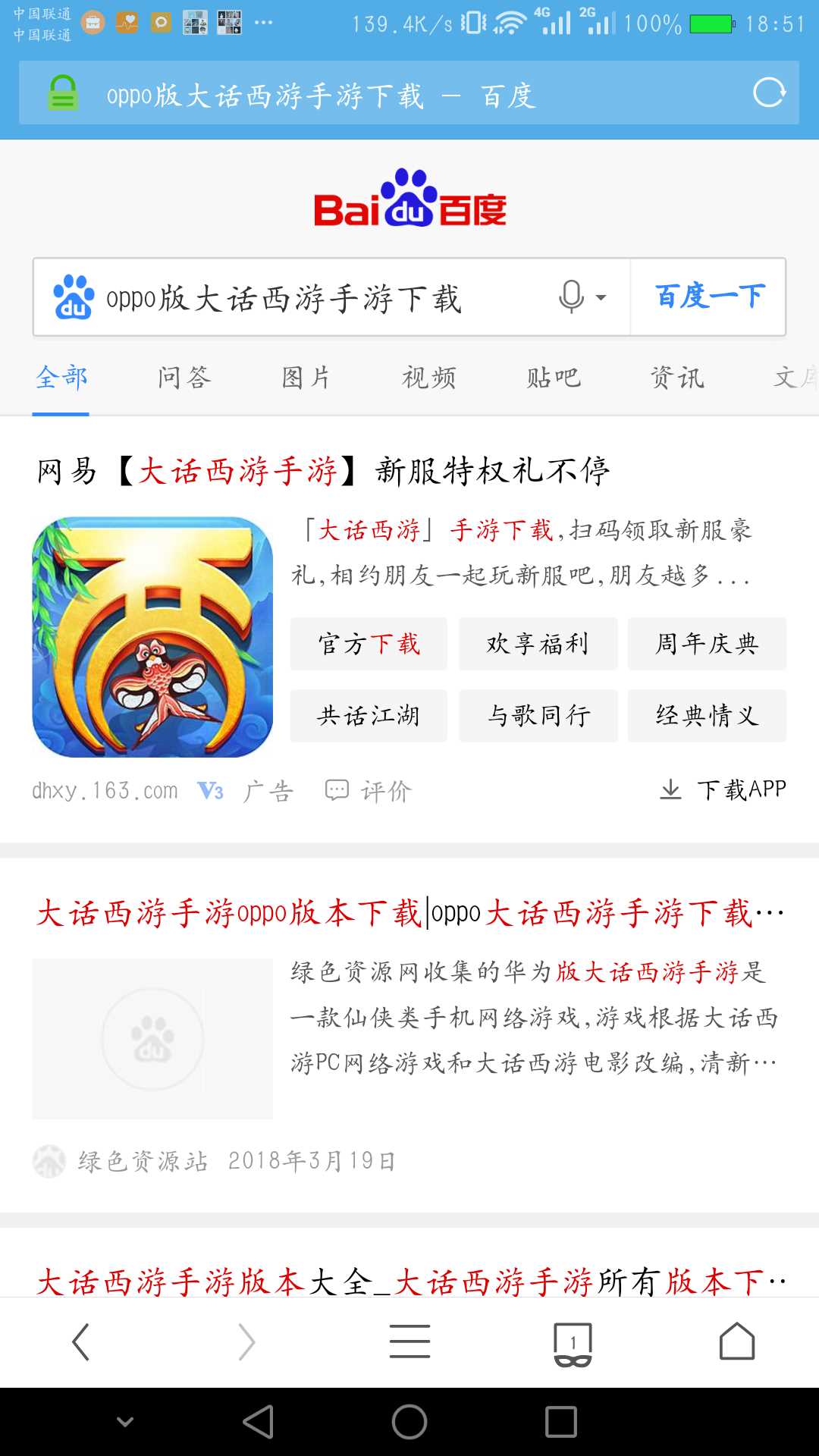Open the browser menu with three lines
Screen dimensions: 819x1456
tap(409, 1341)
